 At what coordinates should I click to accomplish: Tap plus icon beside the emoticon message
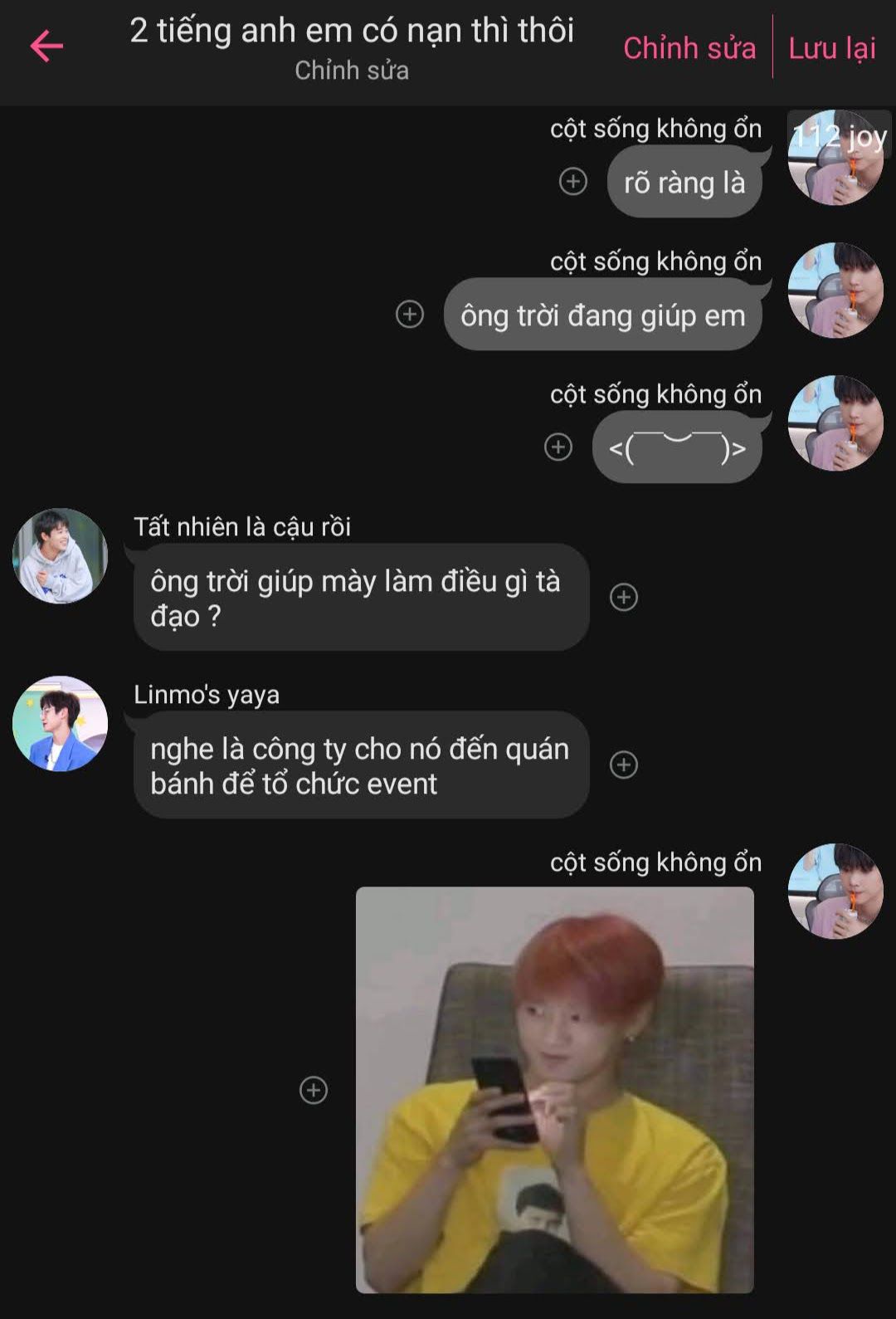(x=558, y=447)
